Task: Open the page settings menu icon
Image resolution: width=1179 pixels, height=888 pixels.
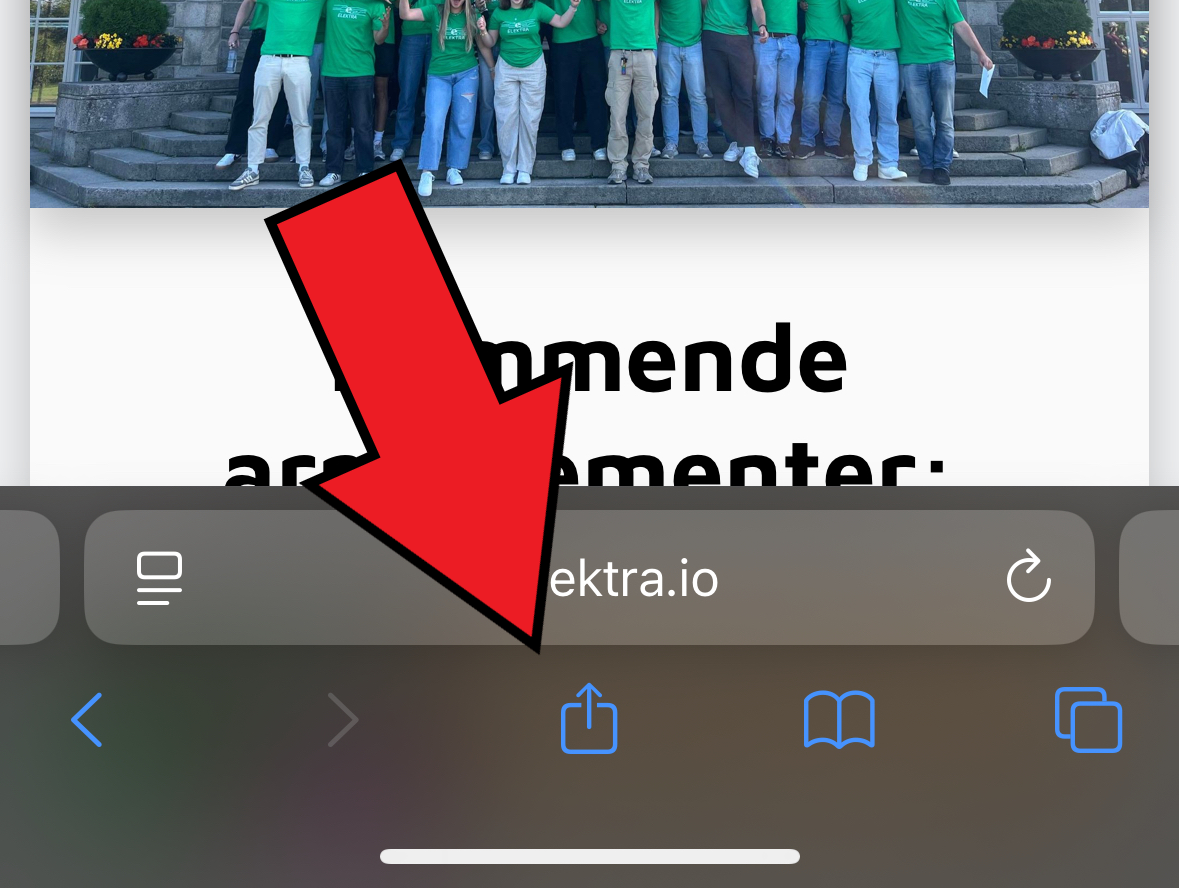Action: pyautogui.click(x=160, y=578)
